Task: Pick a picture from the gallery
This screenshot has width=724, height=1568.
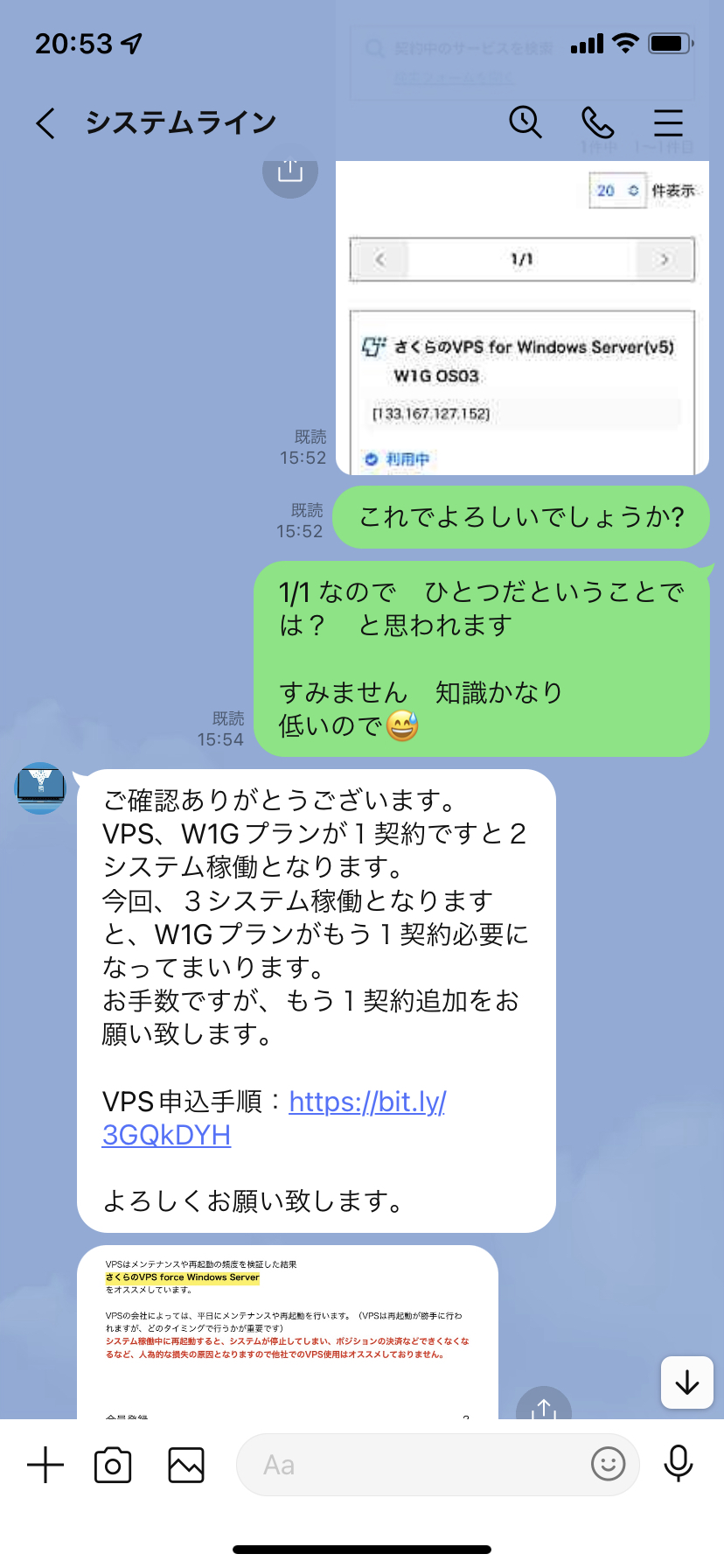Action: (186, 1465)
